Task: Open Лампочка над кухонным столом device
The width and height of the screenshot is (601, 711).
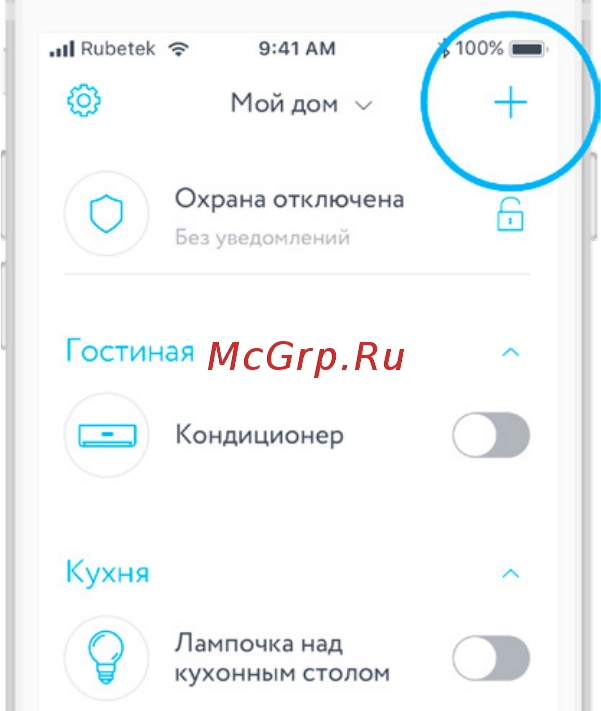Action: [282, 657]
